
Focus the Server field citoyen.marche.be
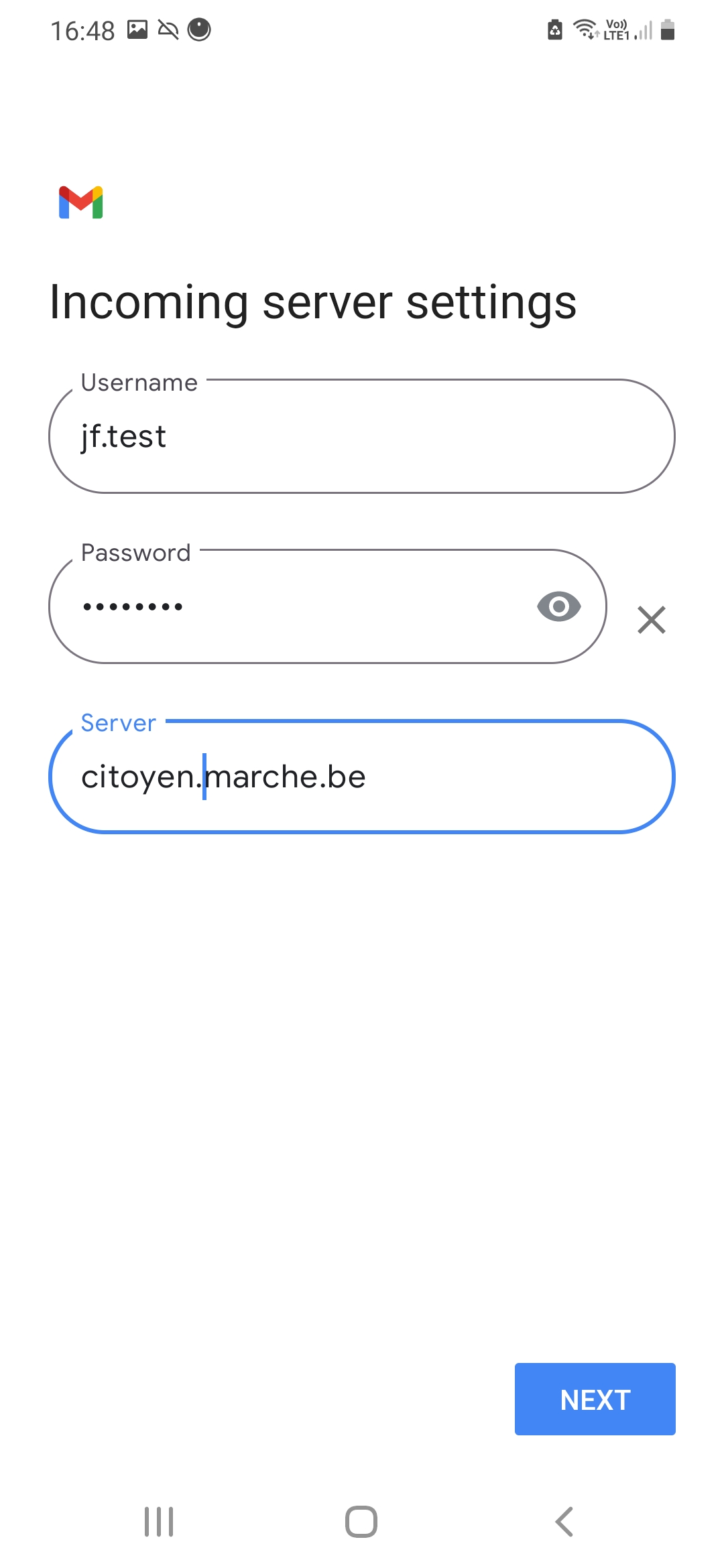click(362, 777)
